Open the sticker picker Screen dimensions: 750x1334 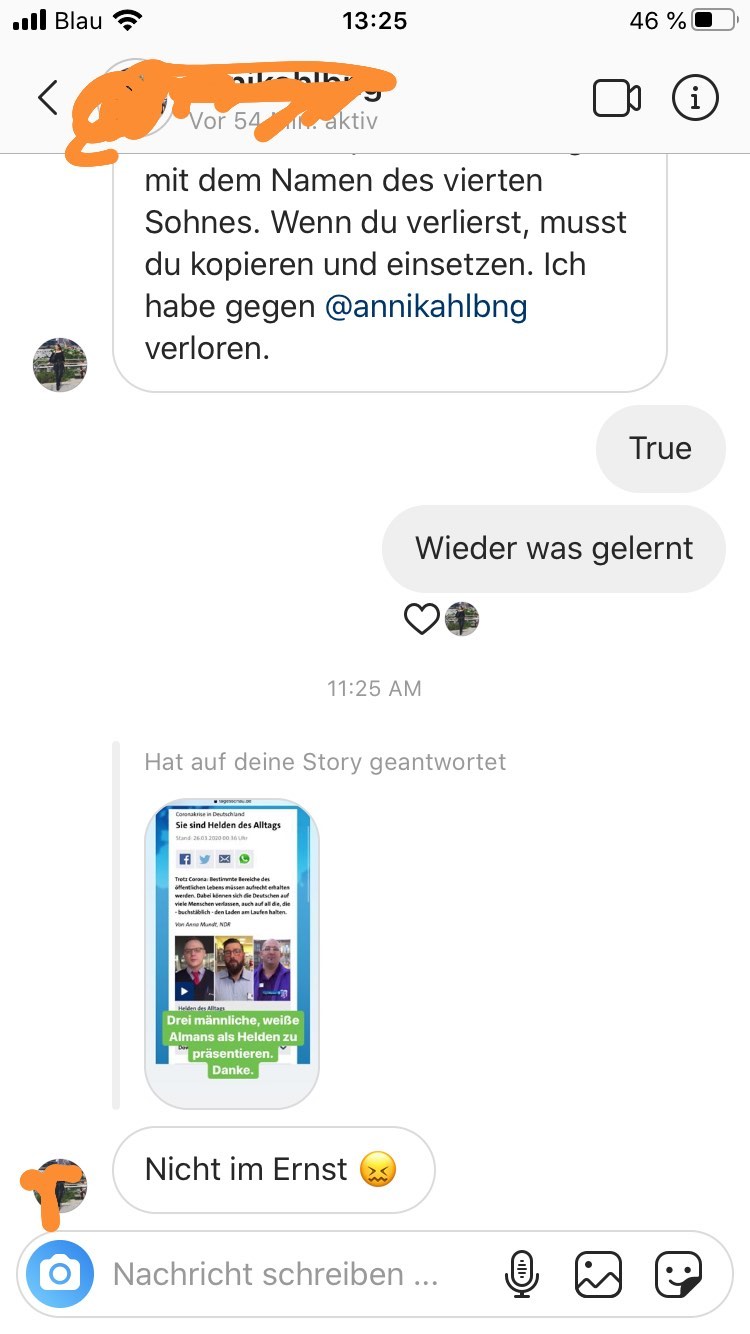coord(678,1274)
